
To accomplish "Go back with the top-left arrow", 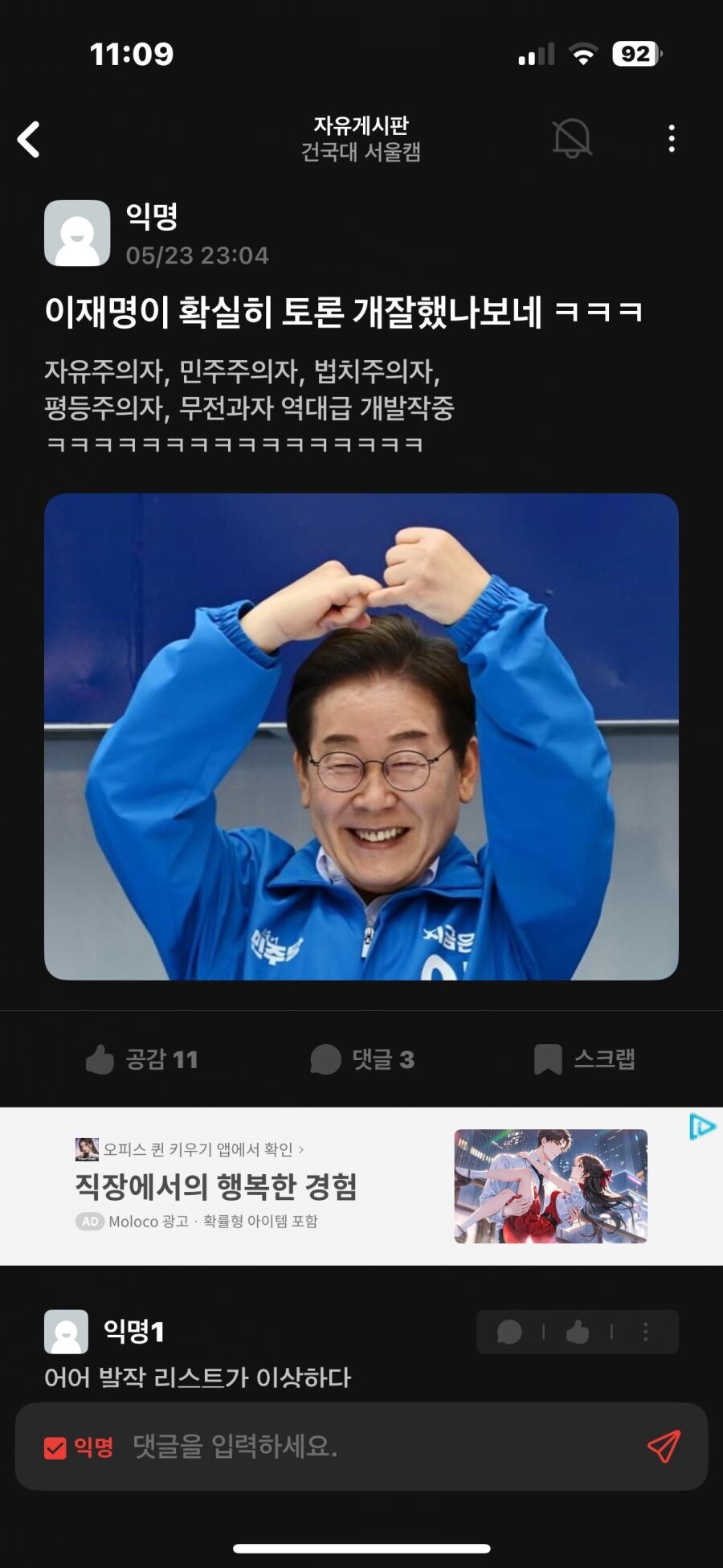I will (29, 139).
